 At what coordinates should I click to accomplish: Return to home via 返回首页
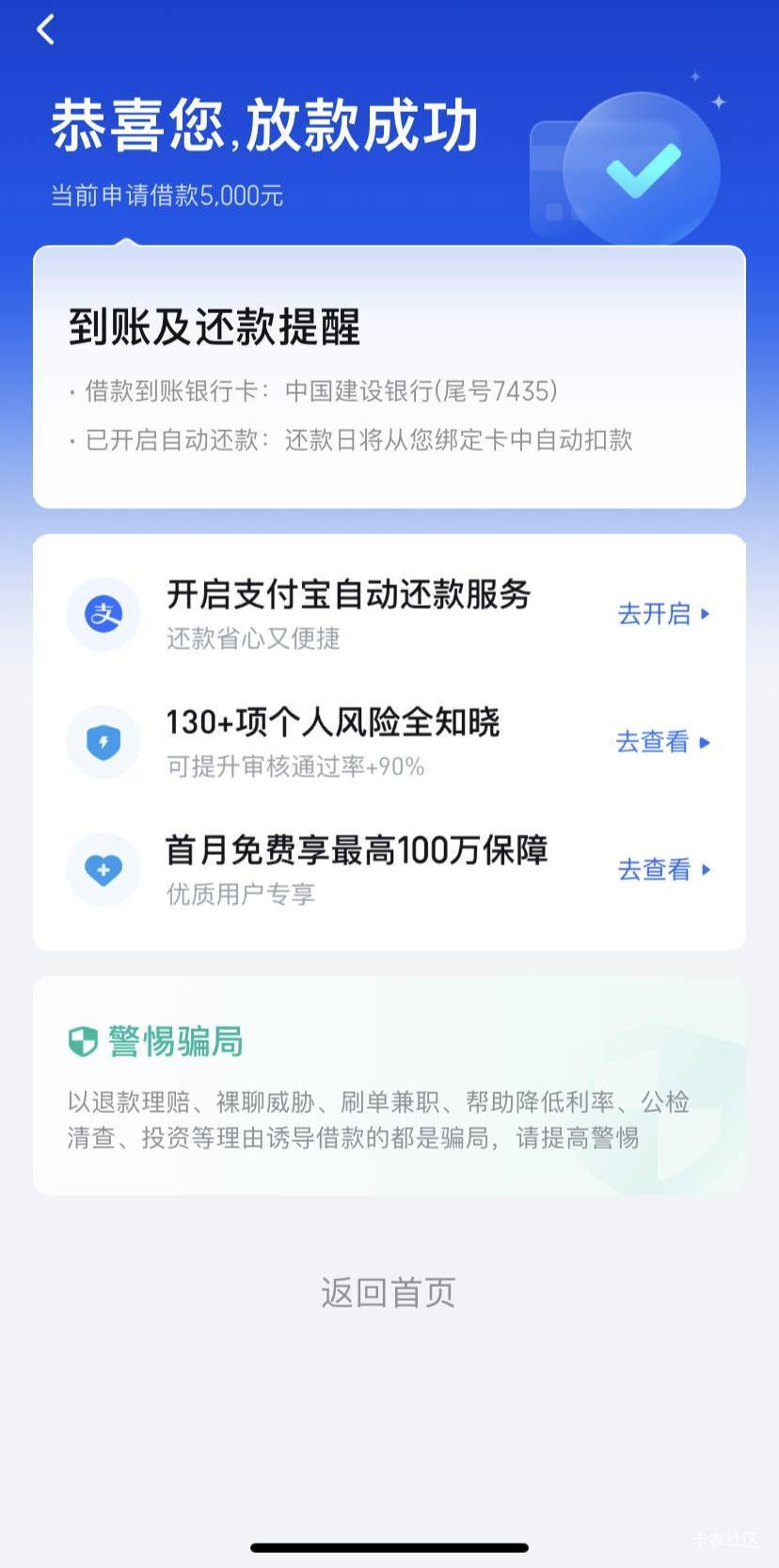pos(389,1293)
